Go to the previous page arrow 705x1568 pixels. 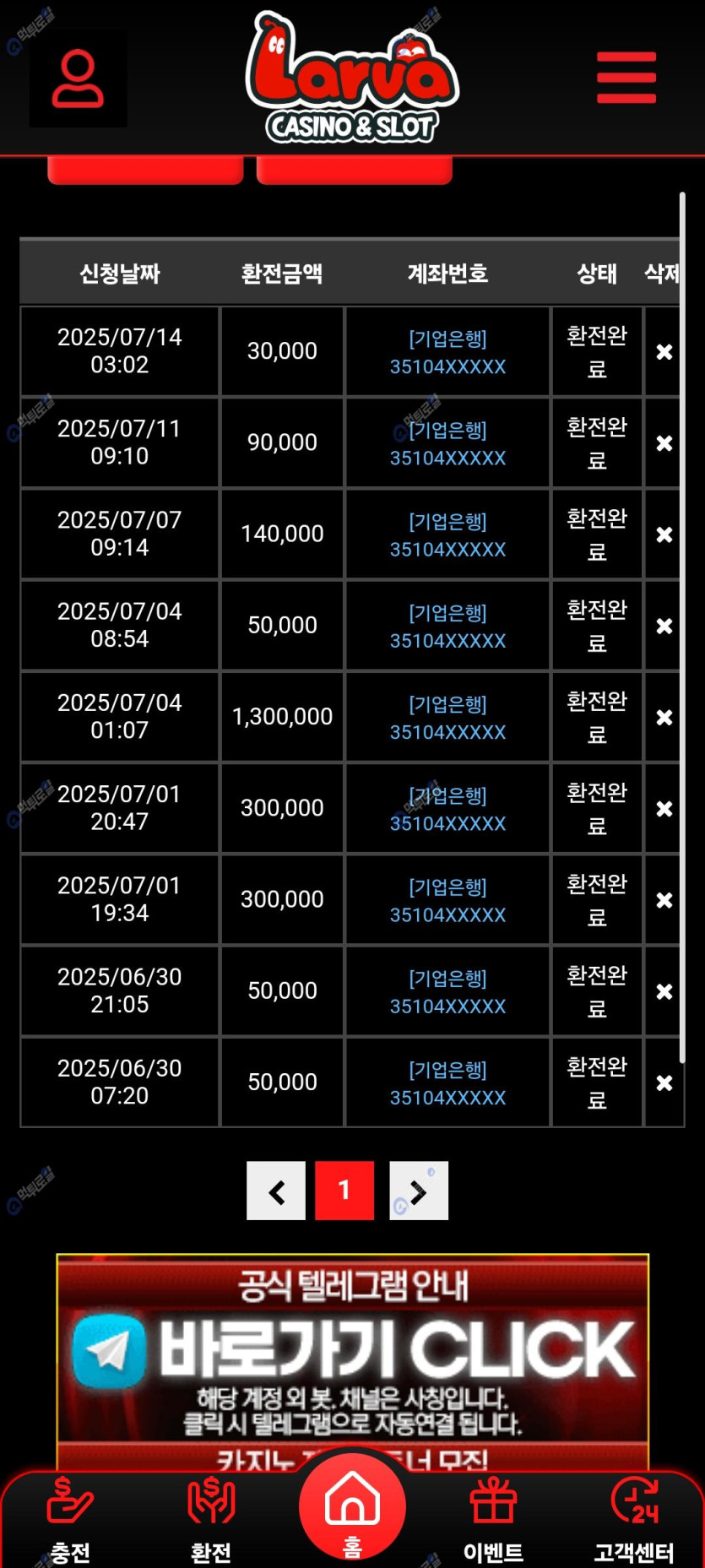pos(276,1191)
